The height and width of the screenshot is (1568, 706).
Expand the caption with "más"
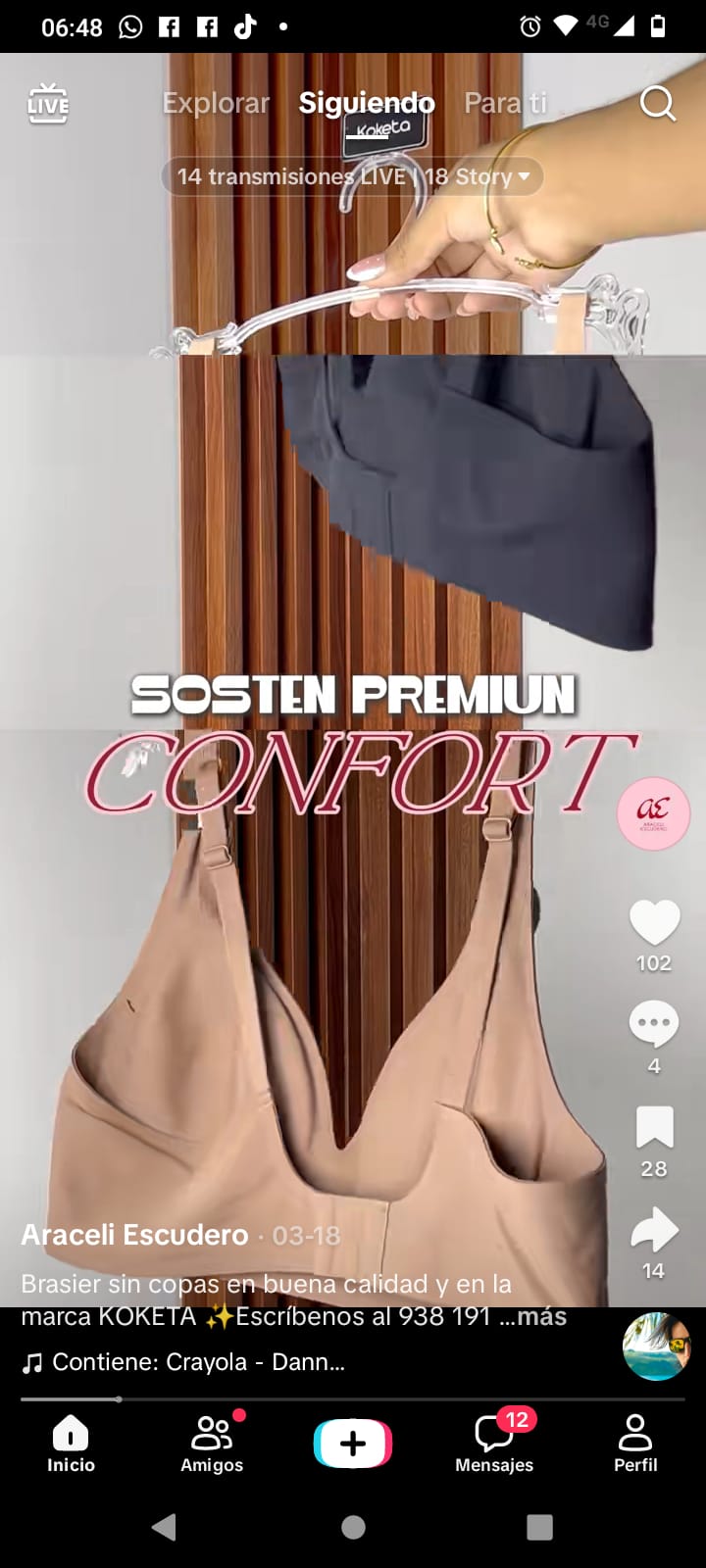click(x=541, y=1316)
